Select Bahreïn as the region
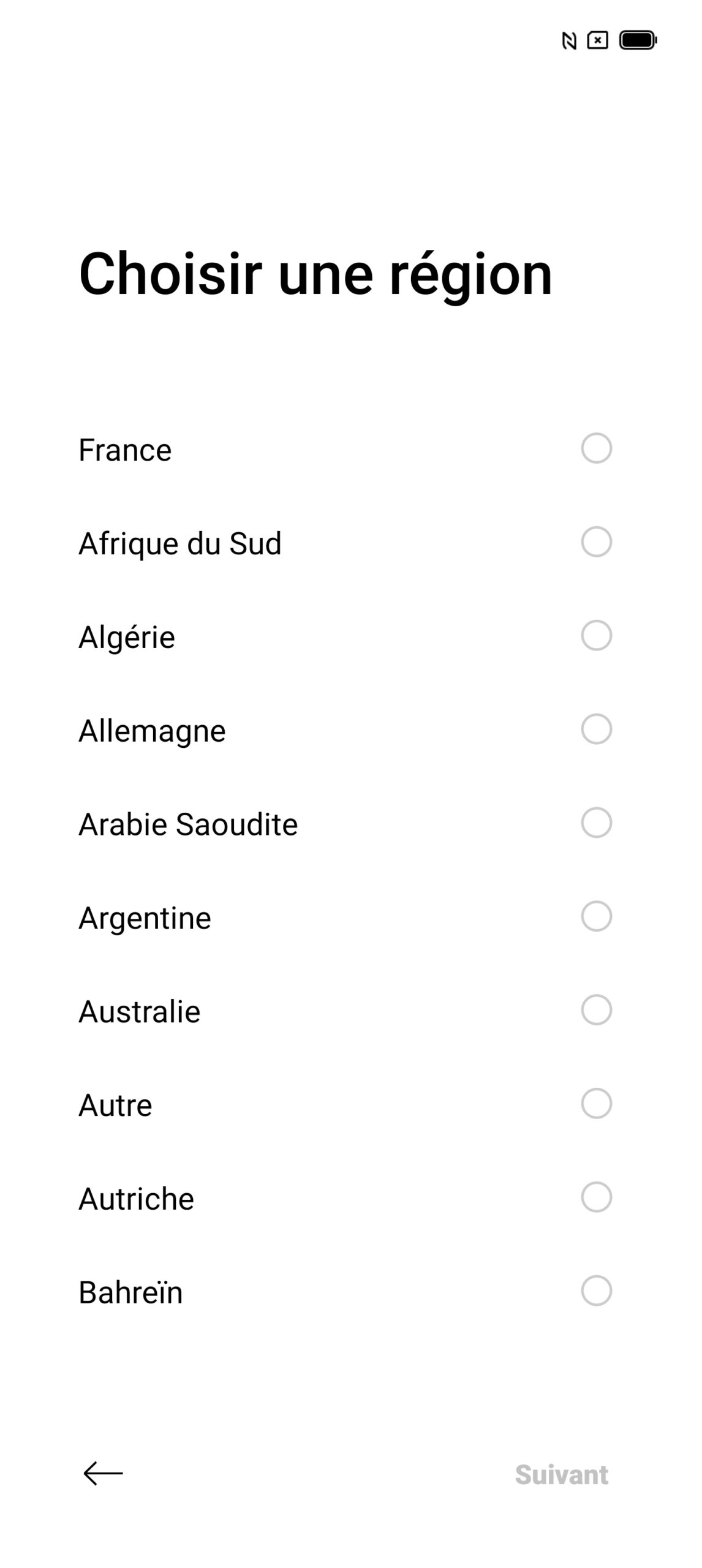702x1568 pixels. pos(351,1292)
